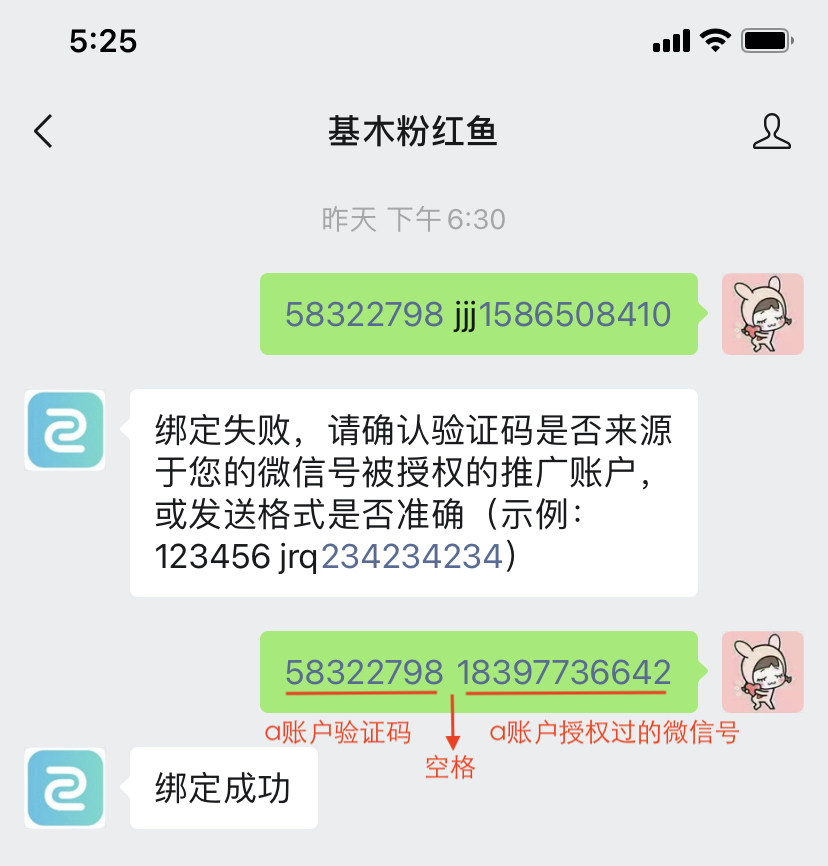The width and height of the screenshot is (828, 866).
Task: Open the example number link 234234234
Action: click(411, 556)
